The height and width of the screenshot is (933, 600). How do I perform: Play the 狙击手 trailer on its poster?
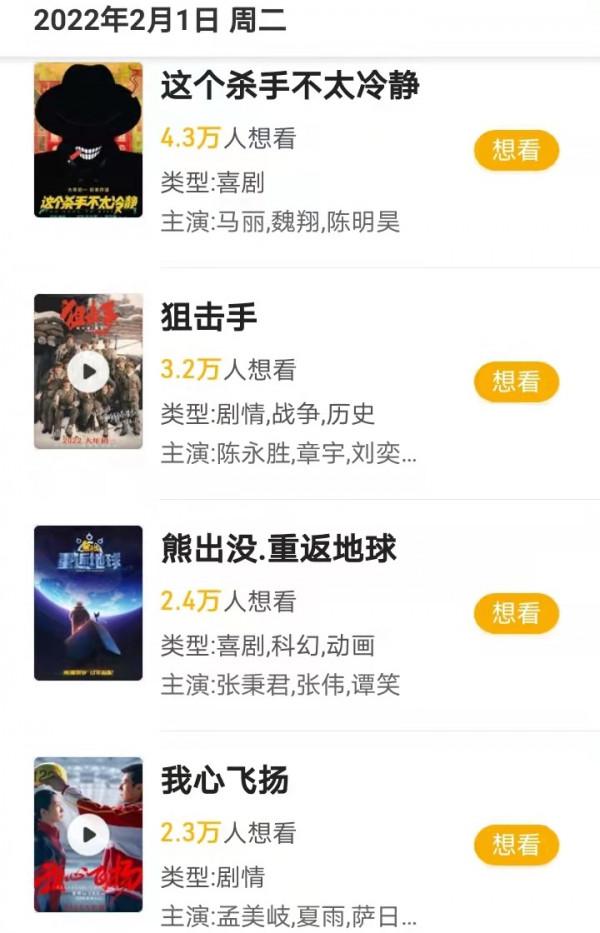[x=89, y=372]
